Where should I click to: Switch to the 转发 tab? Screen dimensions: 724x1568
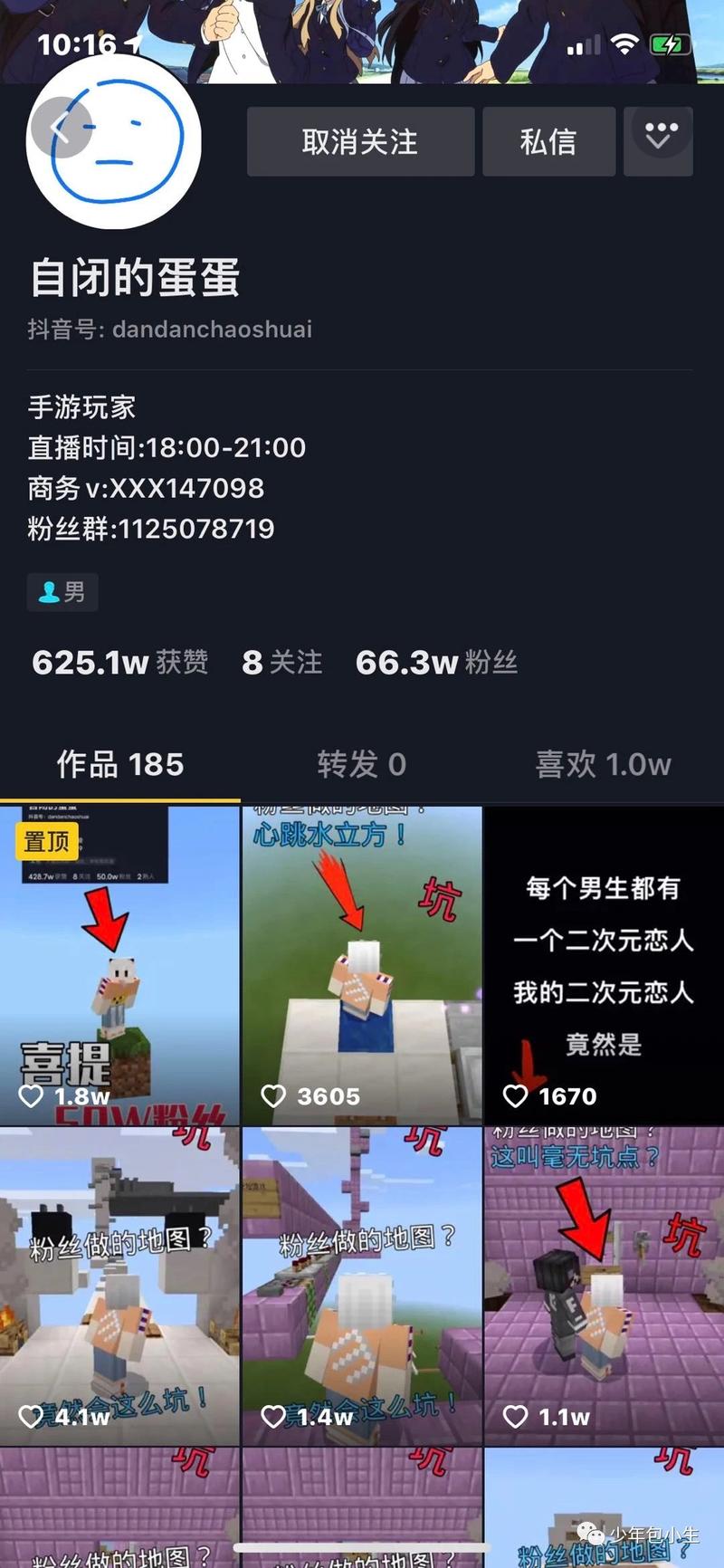(362, 763)
